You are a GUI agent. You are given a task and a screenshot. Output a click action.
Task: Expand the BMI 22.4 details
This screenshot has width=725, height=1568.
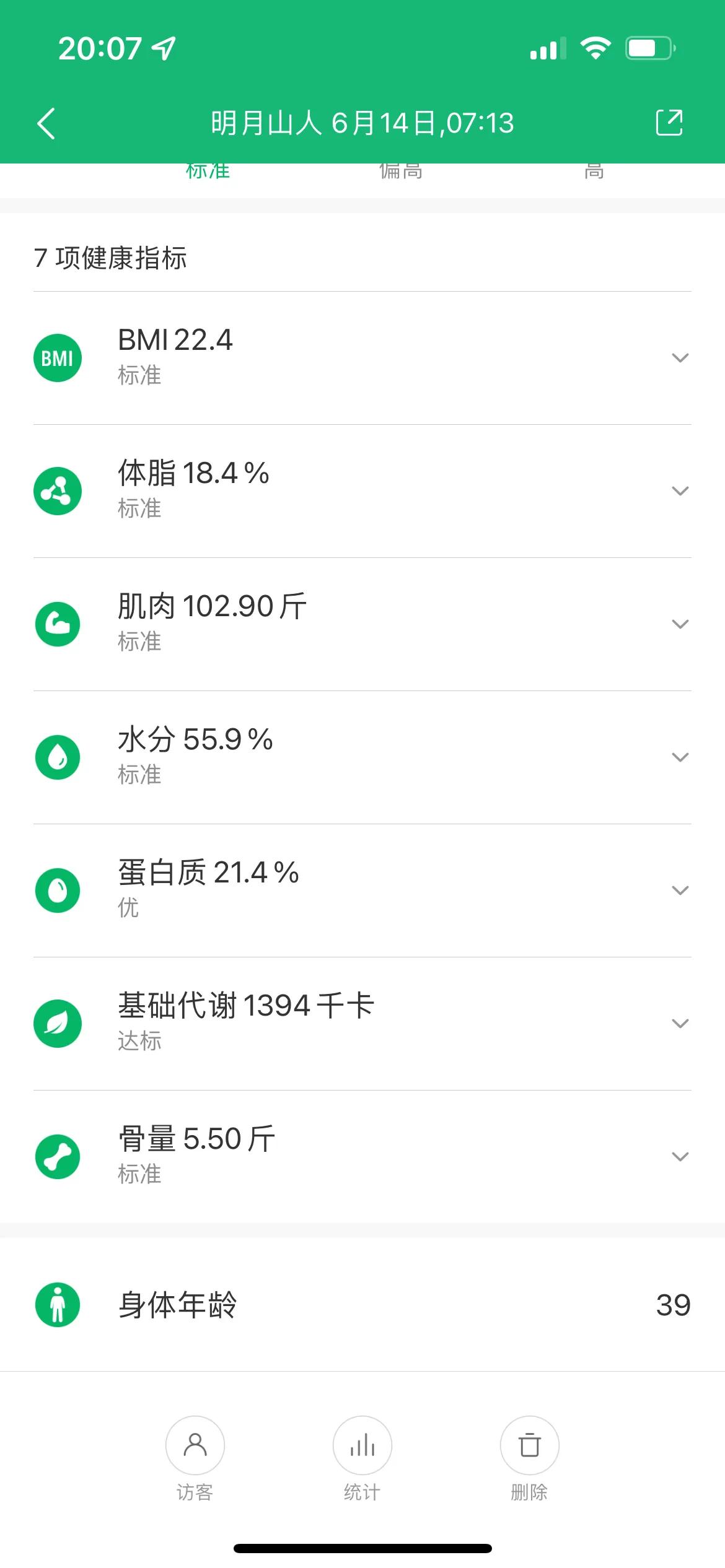click(x=680, y=357)
